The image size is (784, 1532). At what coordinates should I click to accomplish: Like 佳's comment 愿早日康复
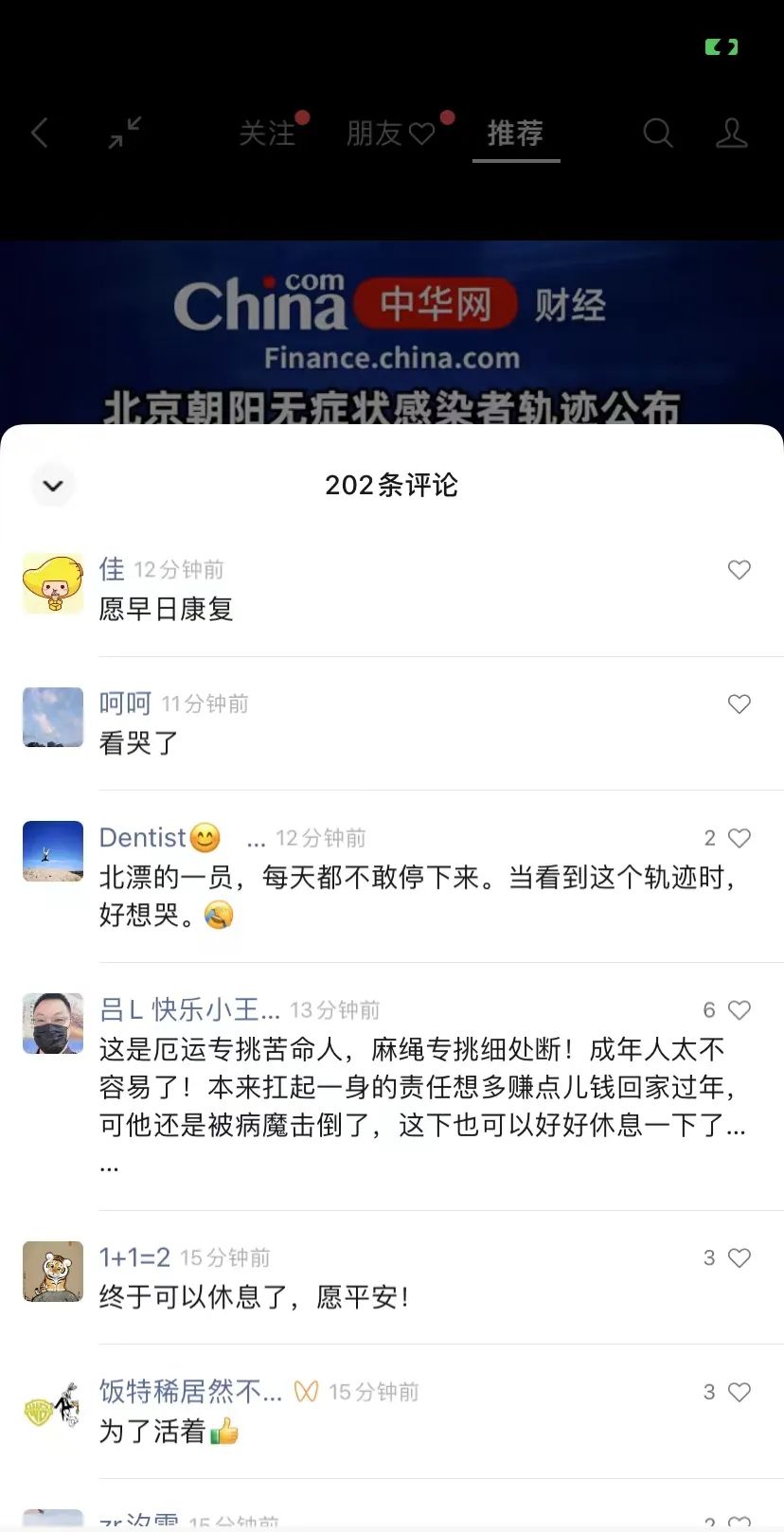point(739,570)
